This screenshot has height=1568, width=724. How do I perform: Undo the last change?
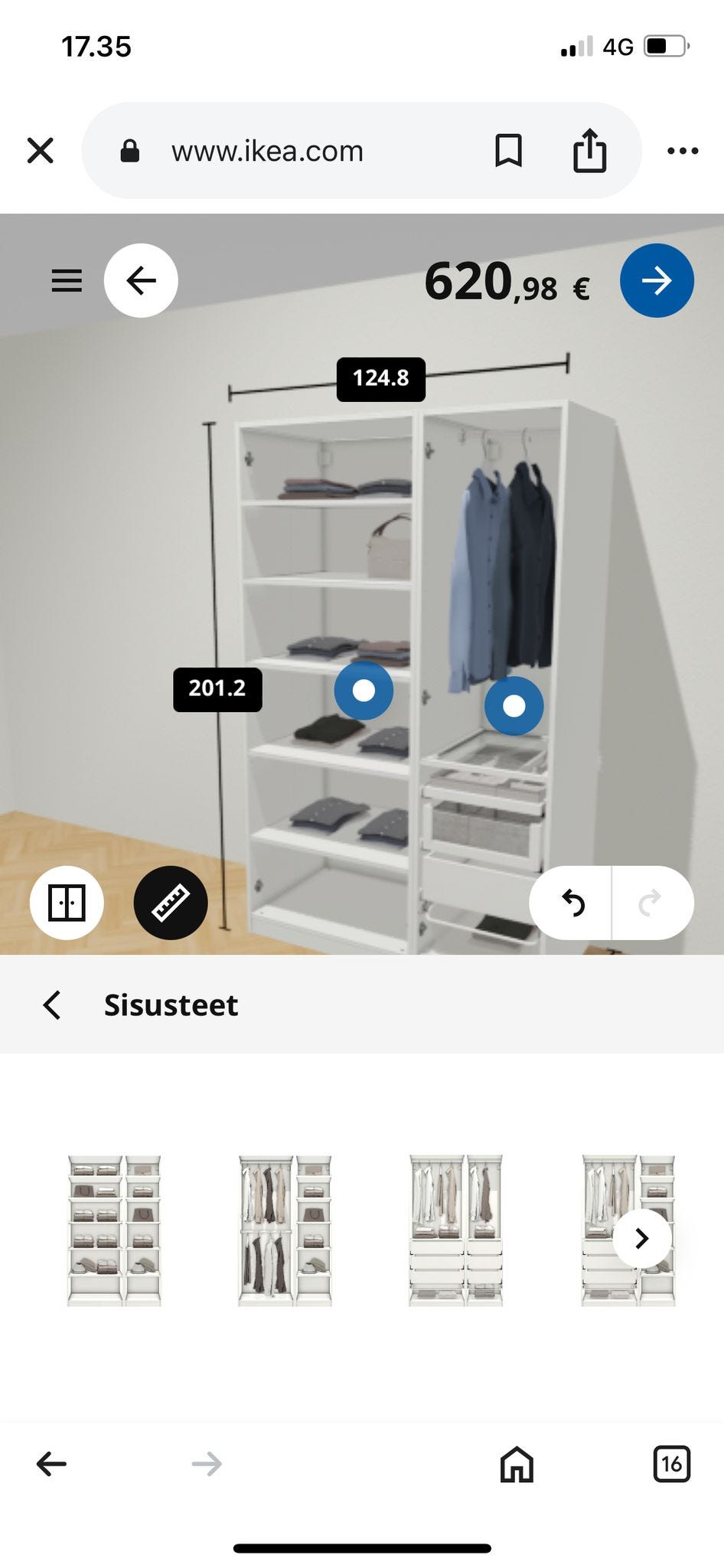tap(572, 903)
